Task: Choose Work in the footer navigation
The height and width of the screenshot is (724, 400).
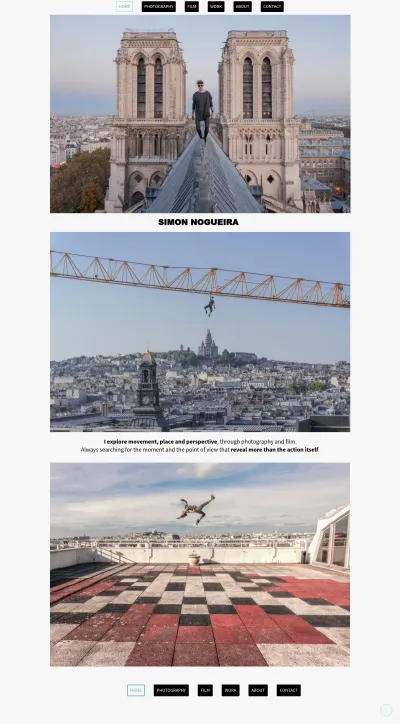Action: coord(230,690)
